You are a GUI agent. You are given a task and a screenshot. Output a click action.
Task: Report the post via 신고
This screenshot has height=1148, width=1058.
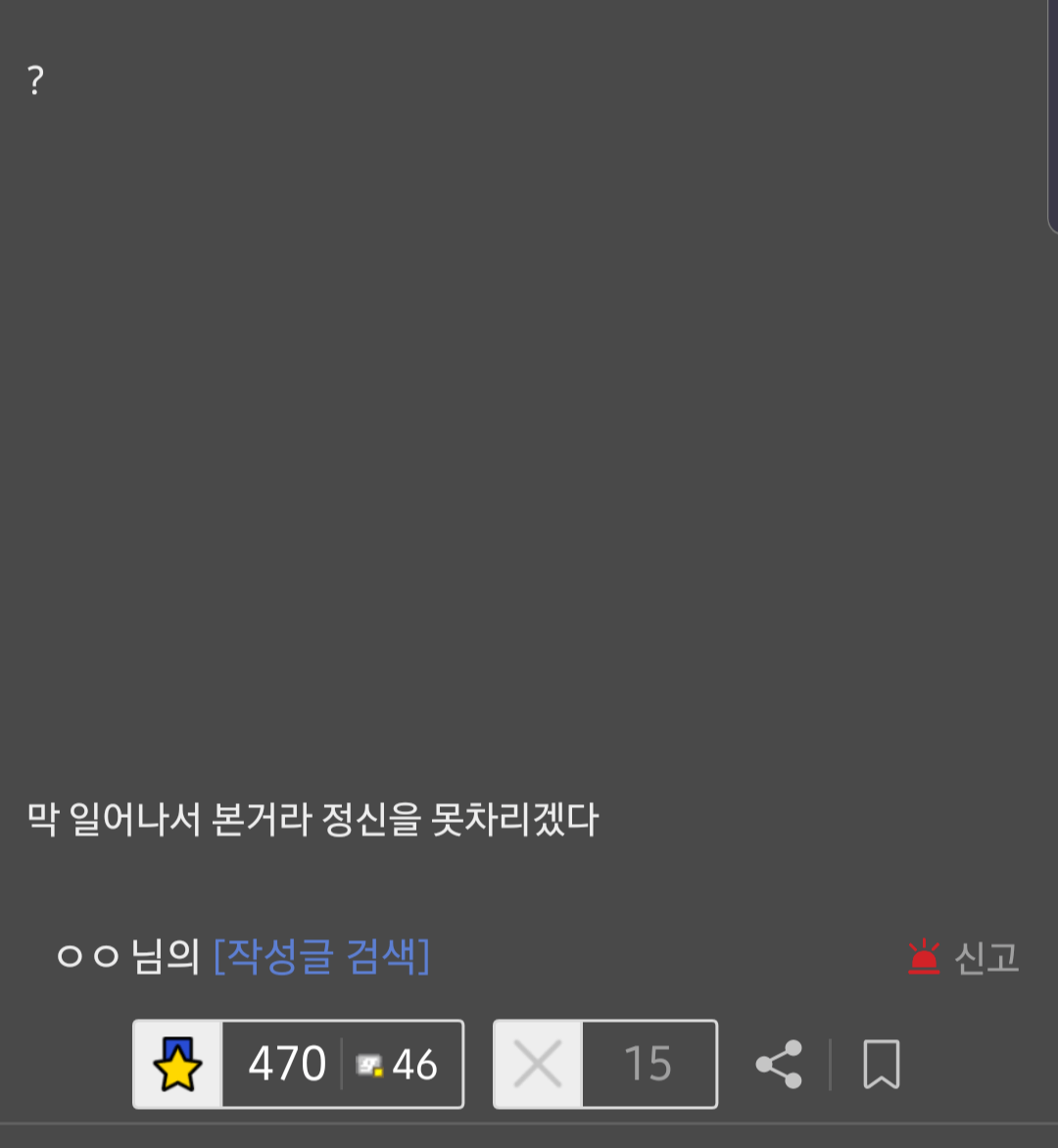(x=965, y=957)
